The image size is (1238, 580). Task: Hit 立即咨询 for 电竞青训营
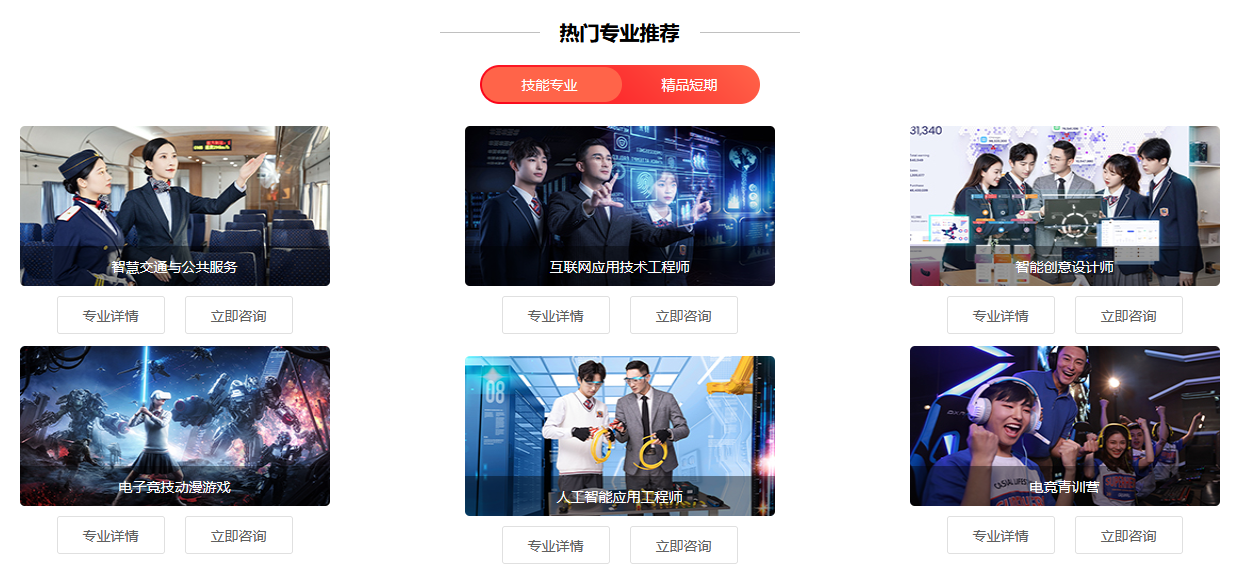point(1129,535)
